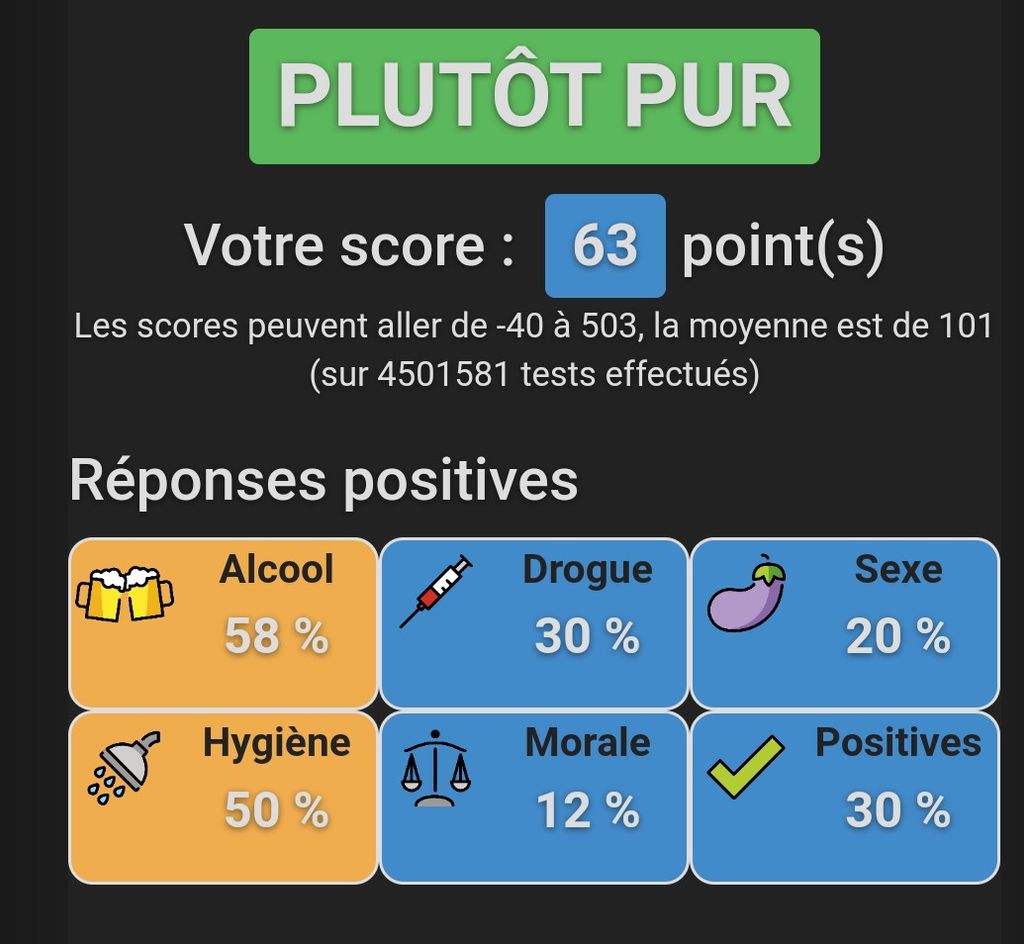The height and width of the screenshot is (944, 1024).
Task: Show the Positives 30 % card
Action: click(845, 797)
